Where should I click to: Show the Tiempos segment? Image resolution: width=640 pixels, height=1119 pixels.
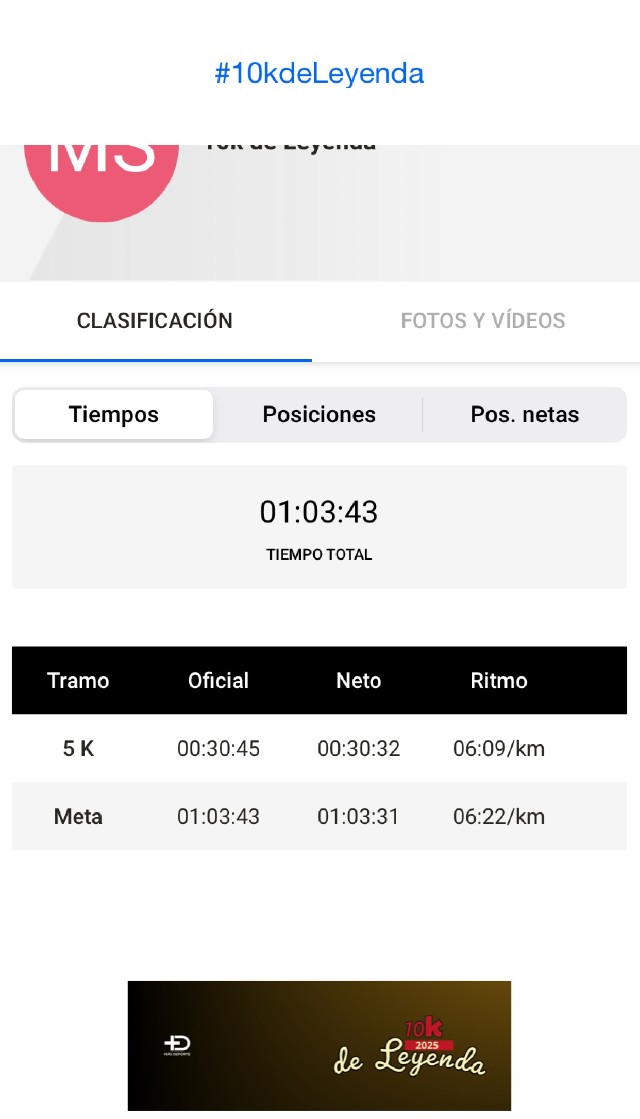114,415
